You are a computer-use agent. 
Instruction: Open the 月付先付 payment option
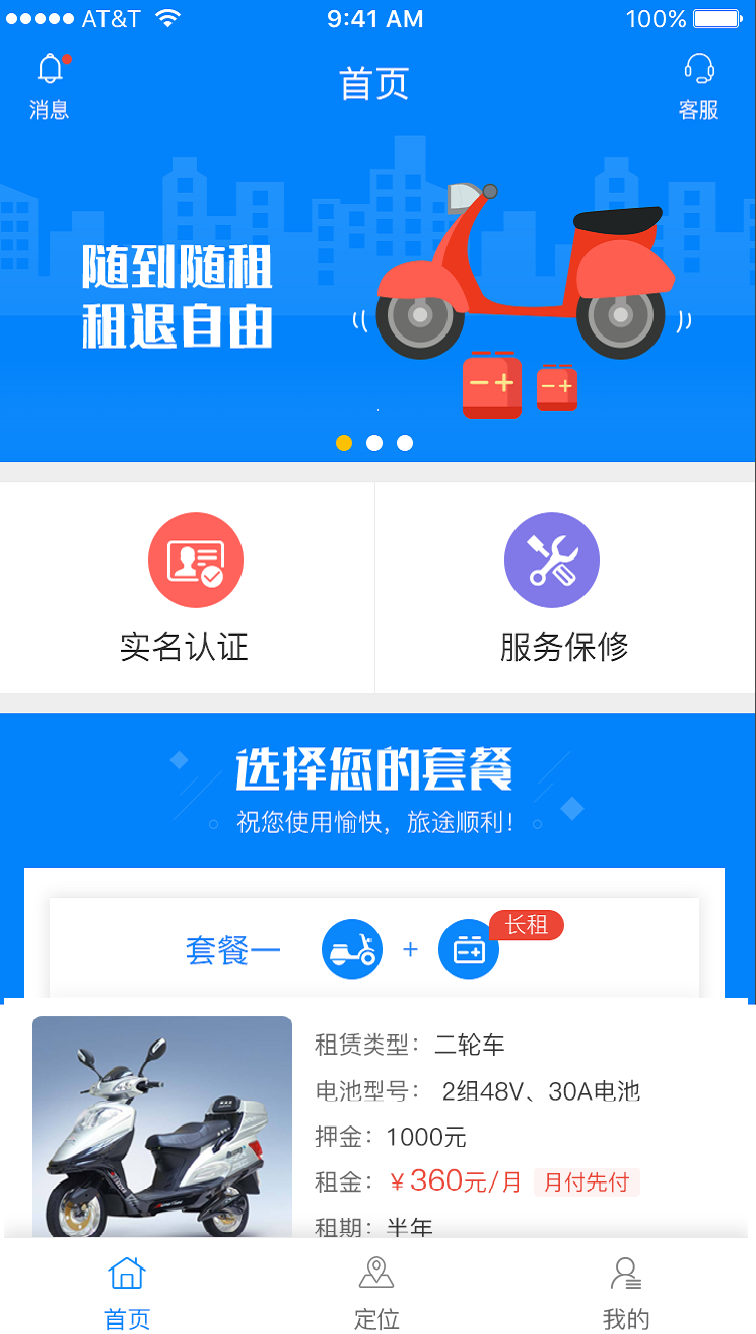point(586,1182)
